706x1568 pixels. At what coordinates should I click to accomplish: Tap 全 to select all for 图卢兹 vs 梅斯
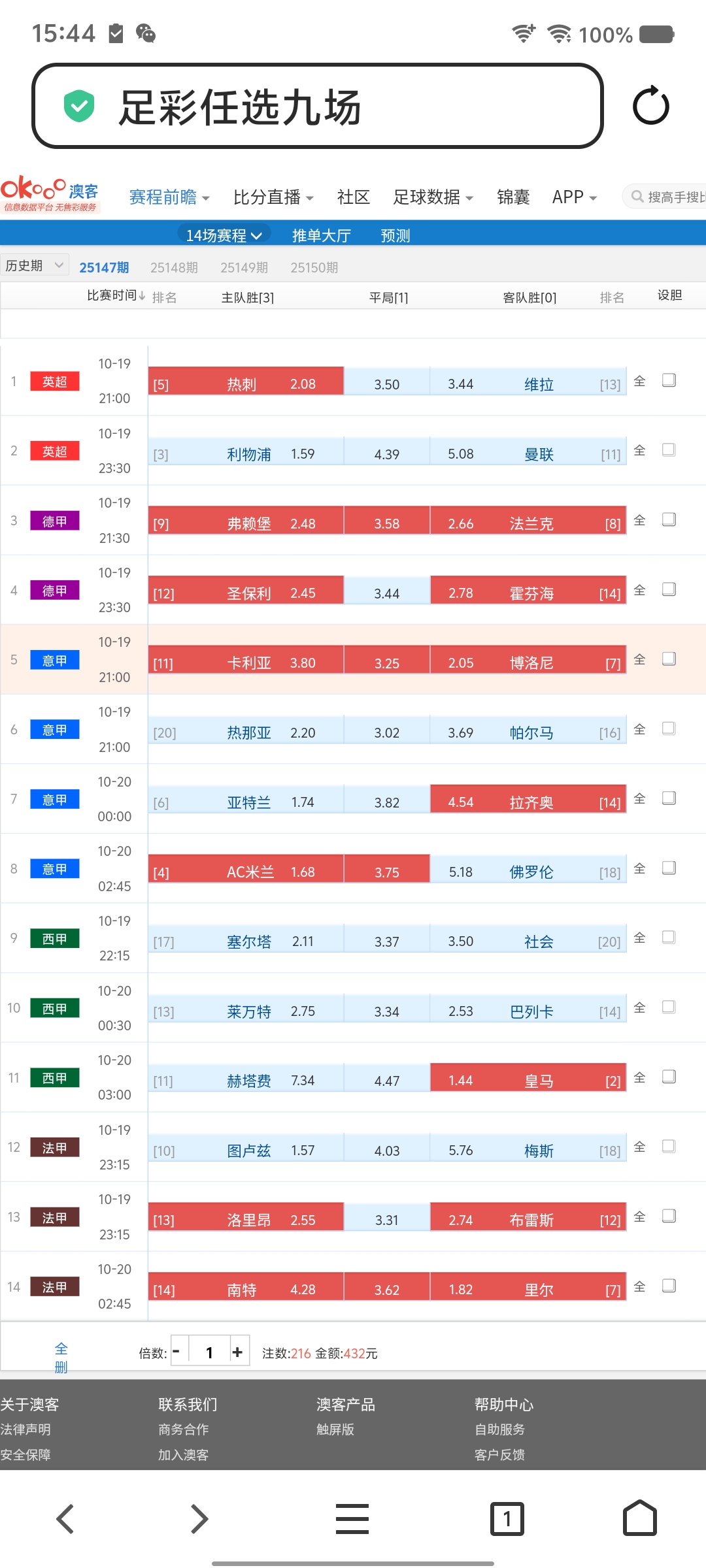[639, 1147]
